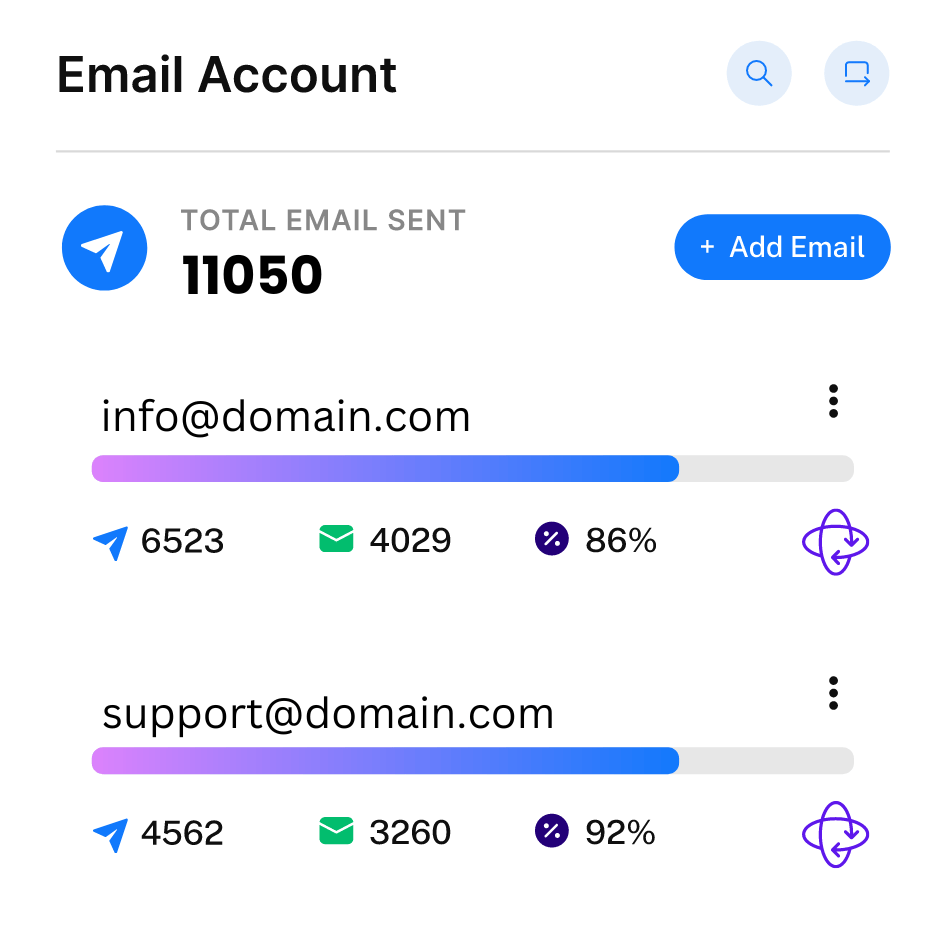
Task: Add a new email account
Action: pos(782,247)
